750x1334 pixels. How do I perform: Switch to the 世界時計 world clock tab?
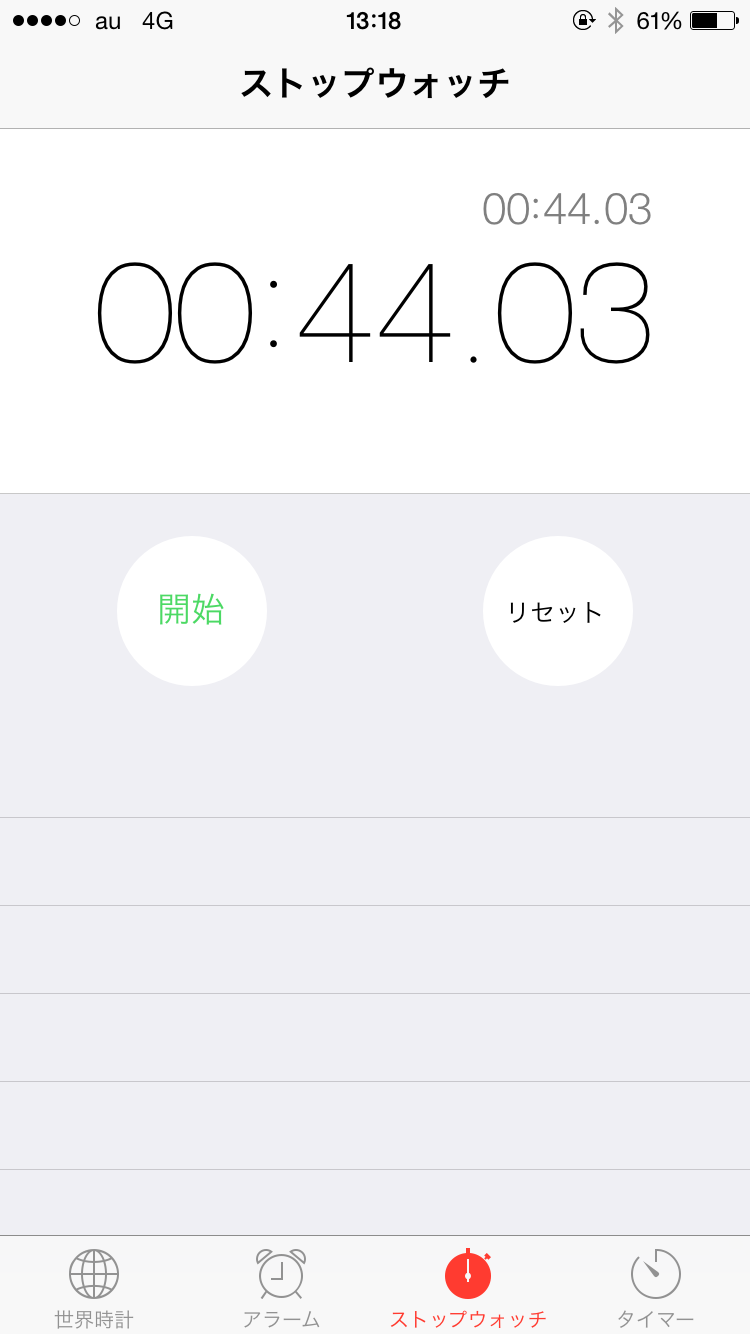(x=94, y=1288)
